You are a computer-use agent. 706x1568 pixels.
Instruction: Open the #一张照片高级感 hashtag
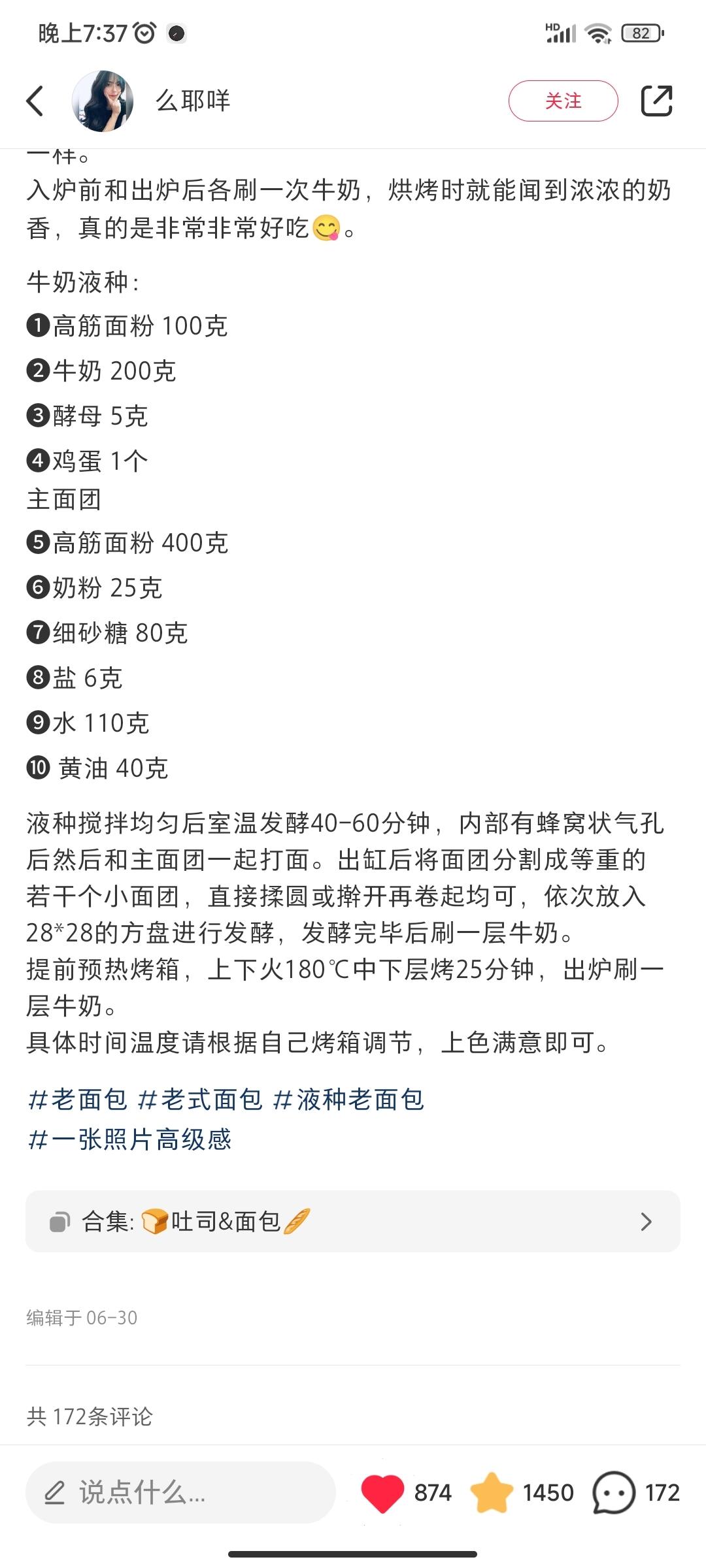click(129, 1139)
